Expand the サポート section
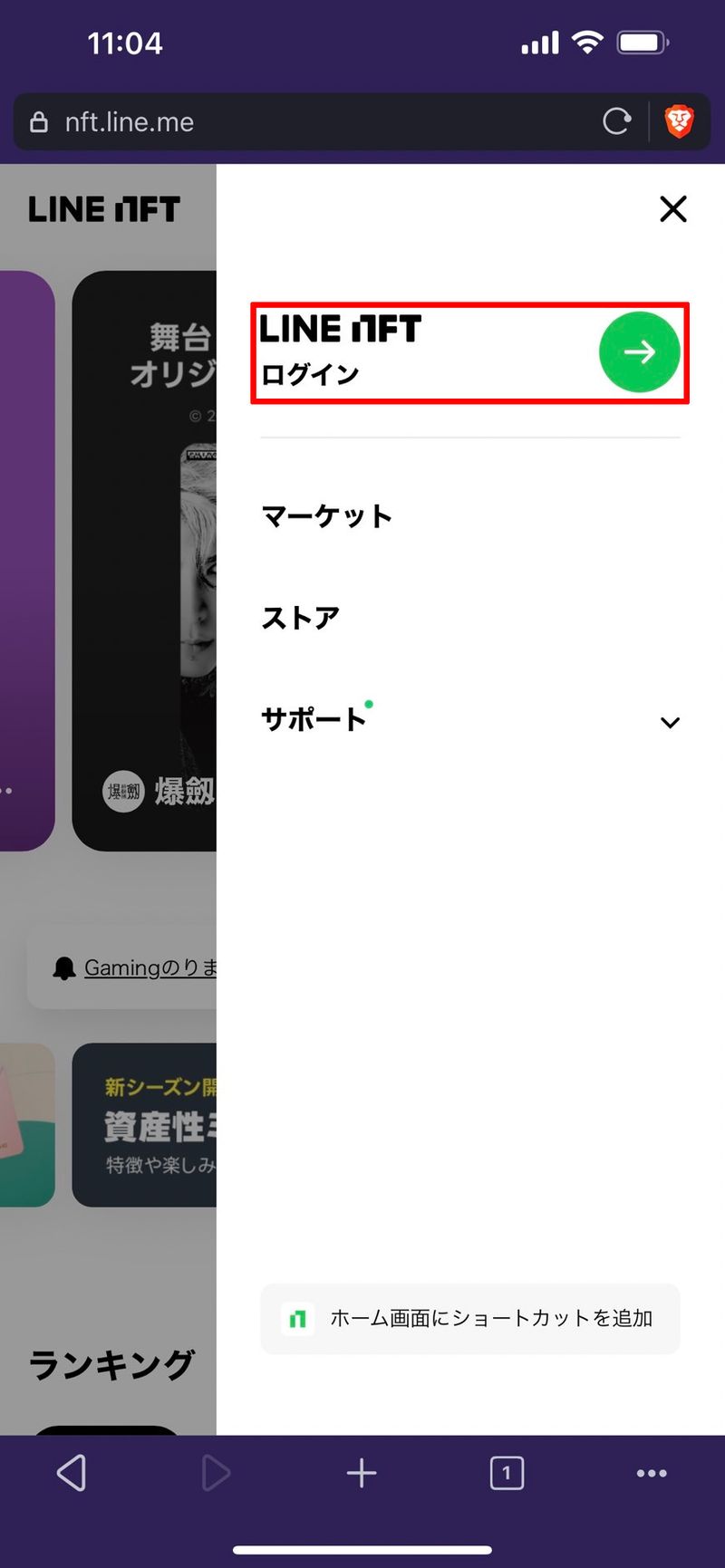Screen dimensions: 725x1568 coord(669,722)
